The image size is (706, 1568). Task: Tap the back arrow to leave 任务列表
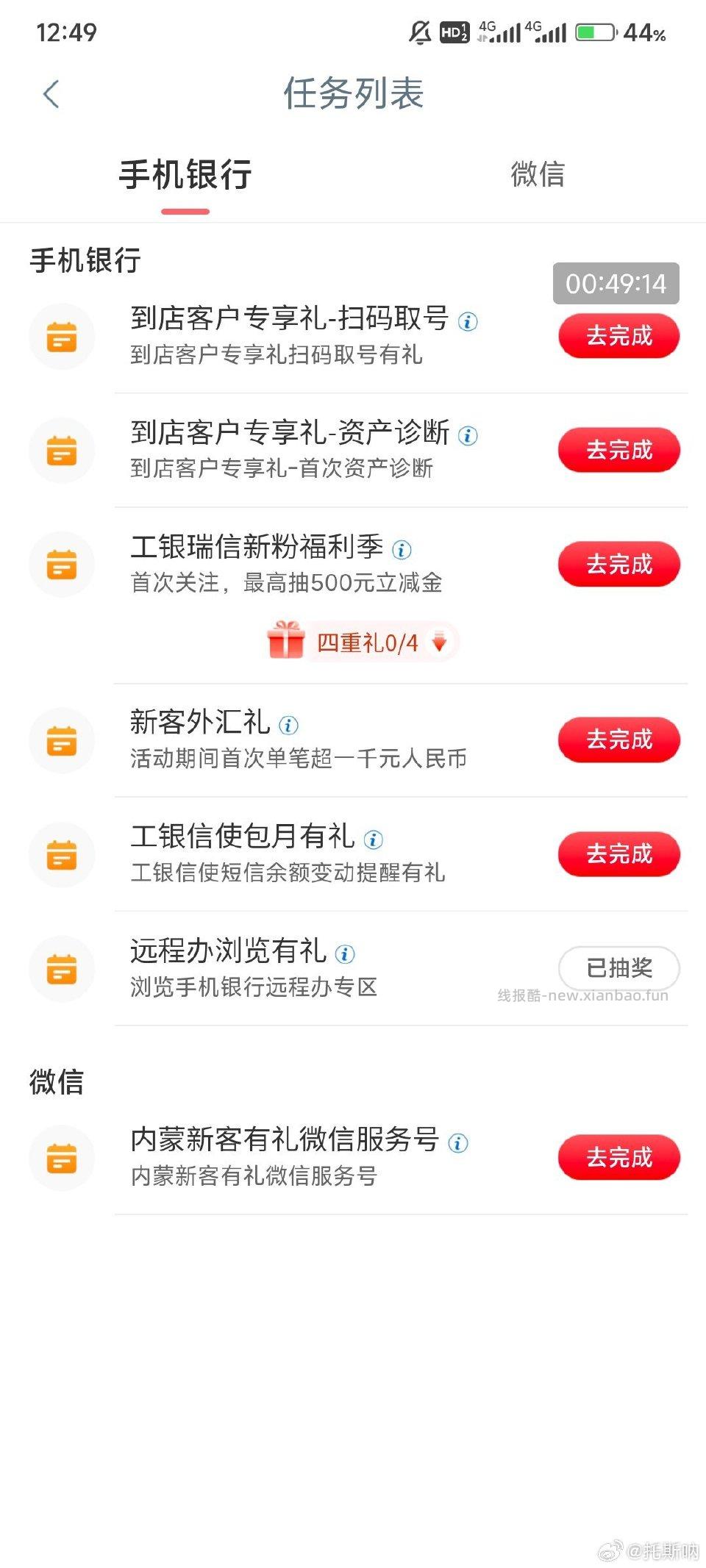(49, 94)
